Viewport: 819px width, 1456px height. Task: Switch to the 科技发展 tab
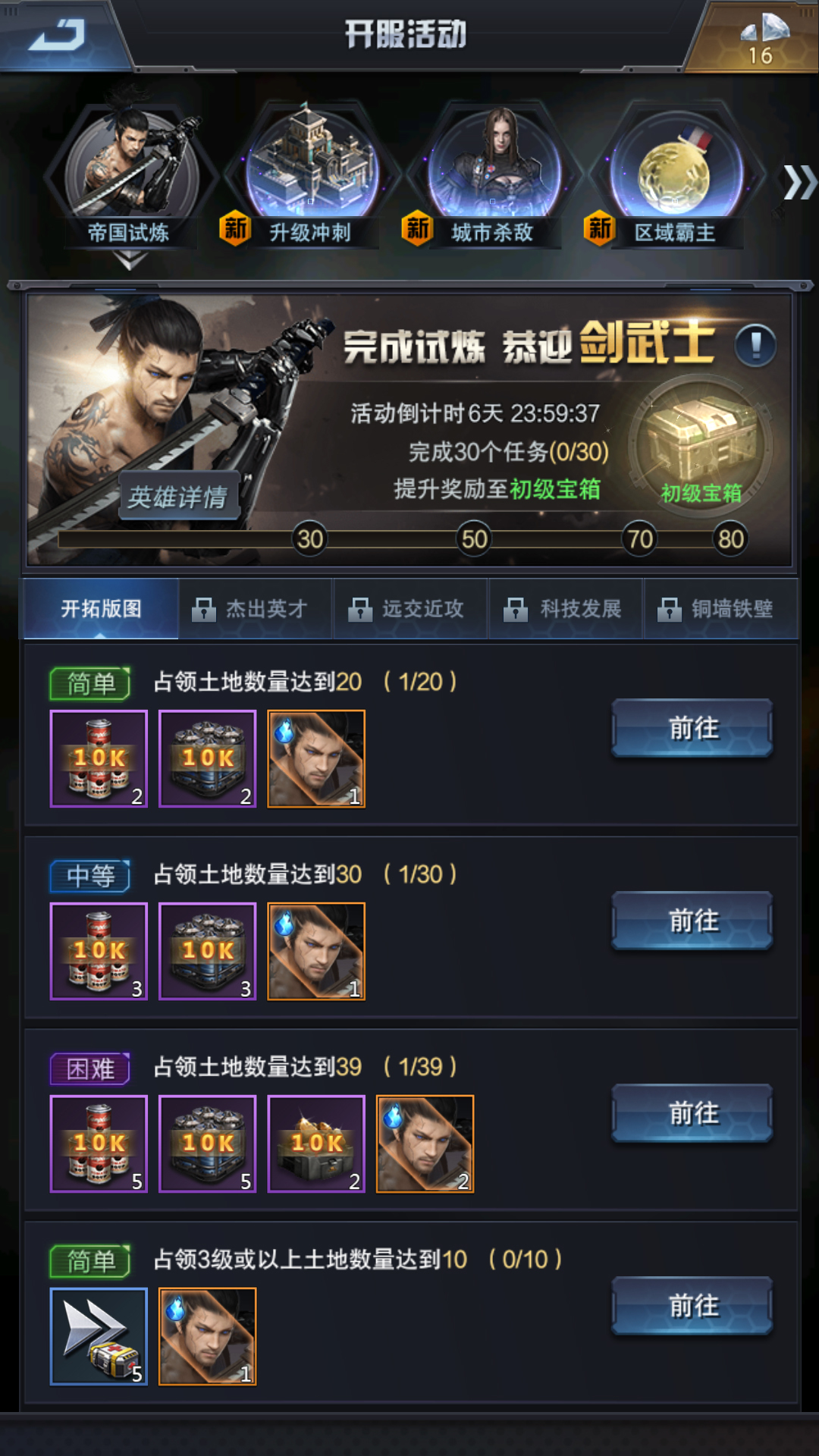[566, 609]
